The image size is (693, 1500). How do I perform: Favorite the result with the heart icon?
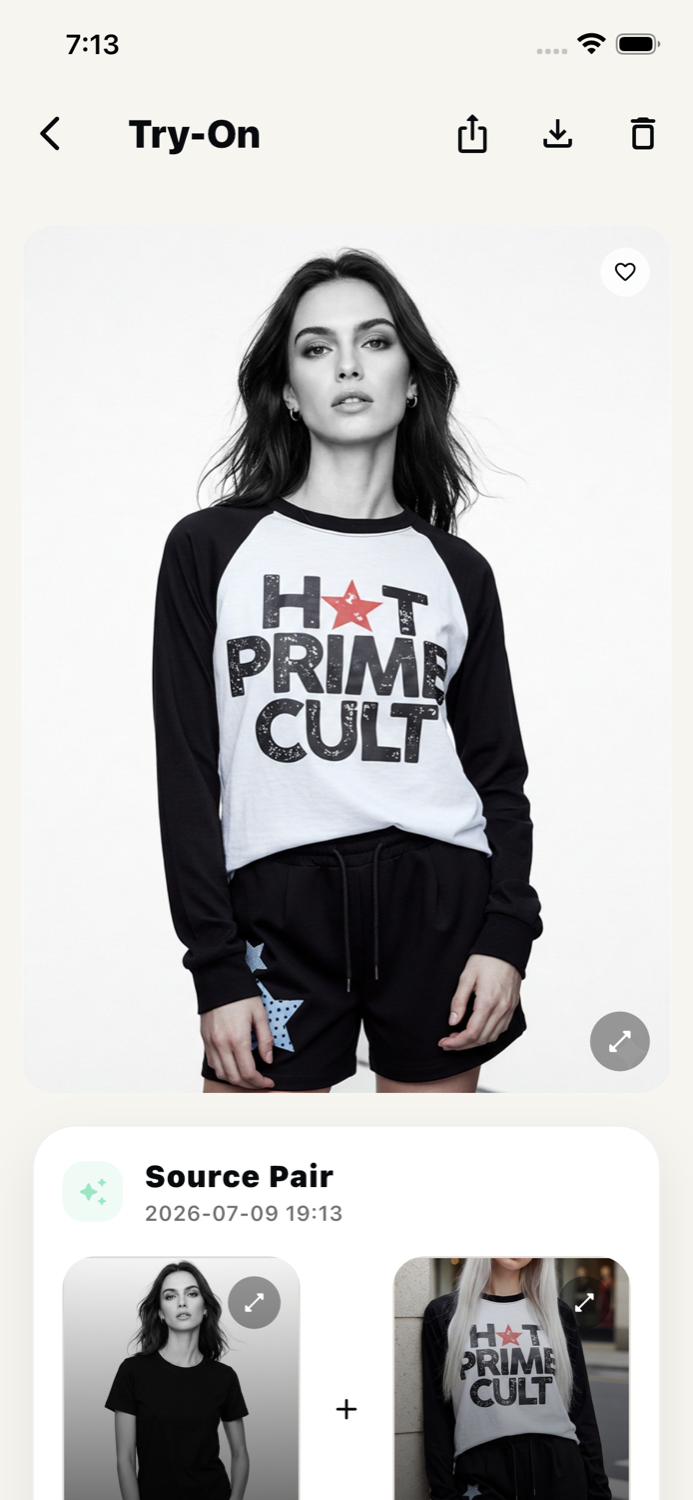pos(625,272)
